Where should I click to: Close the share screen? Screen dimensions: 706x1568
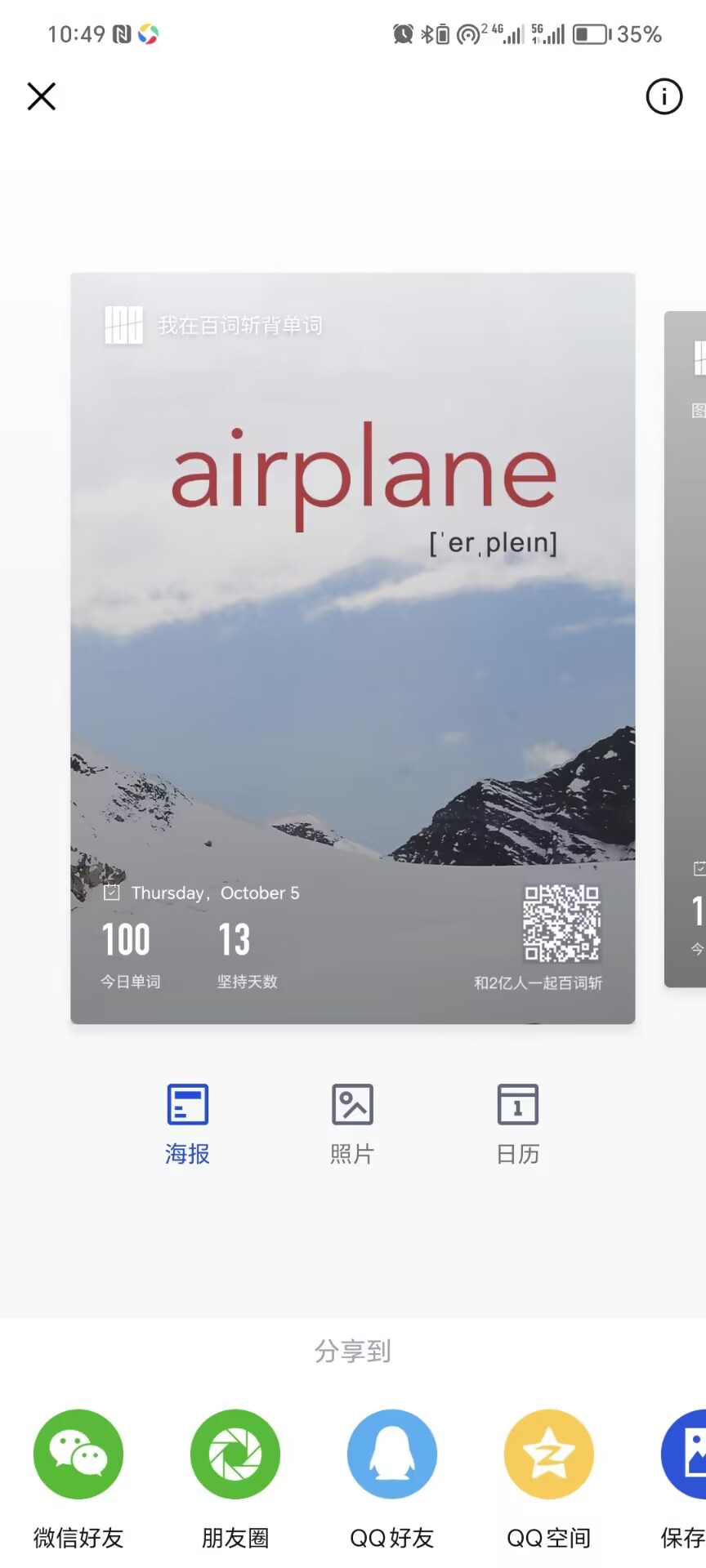pyautogui.click(x=41, y=96)
